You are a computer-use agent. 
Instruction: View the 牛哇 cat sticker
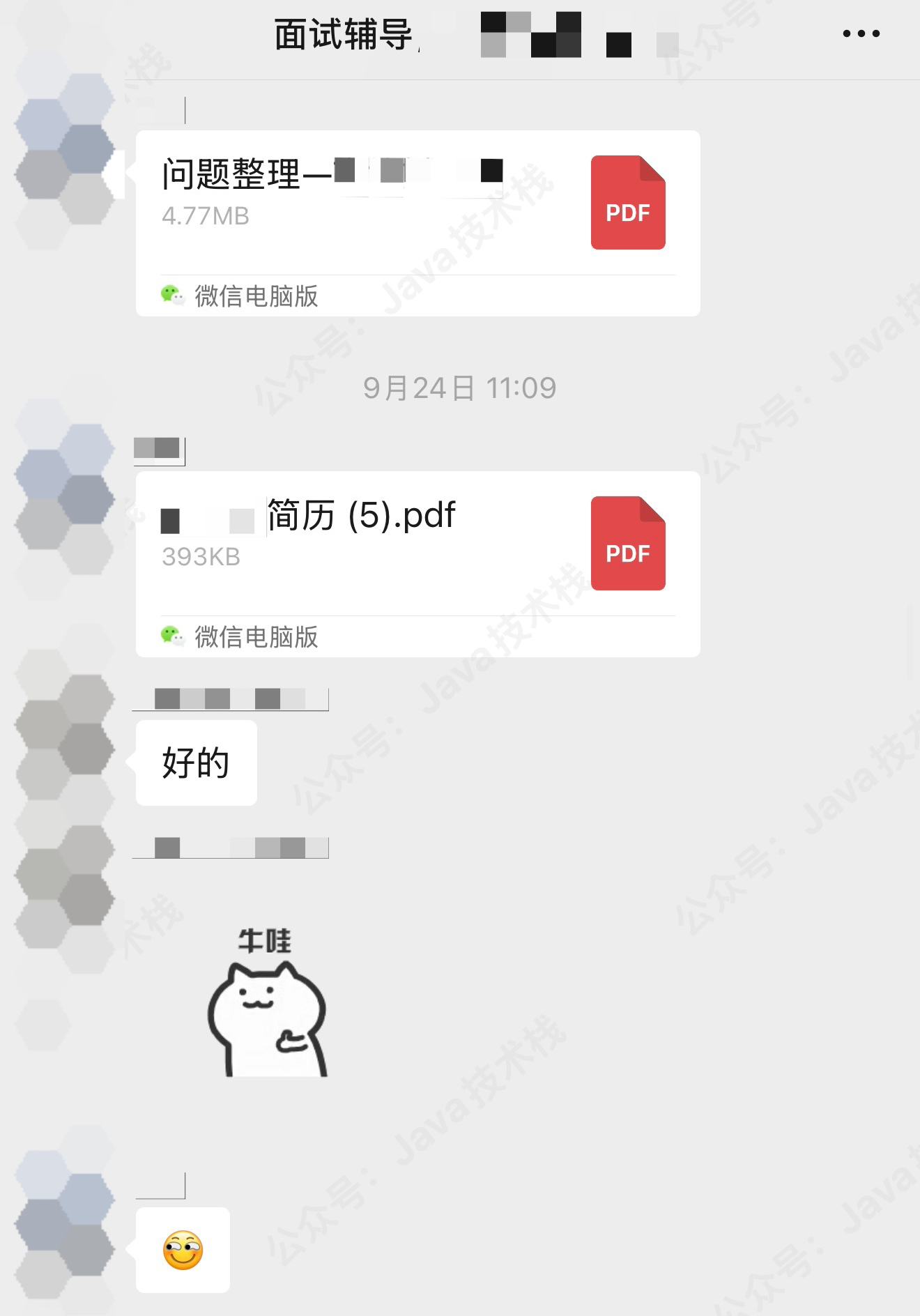point(267,1001)
